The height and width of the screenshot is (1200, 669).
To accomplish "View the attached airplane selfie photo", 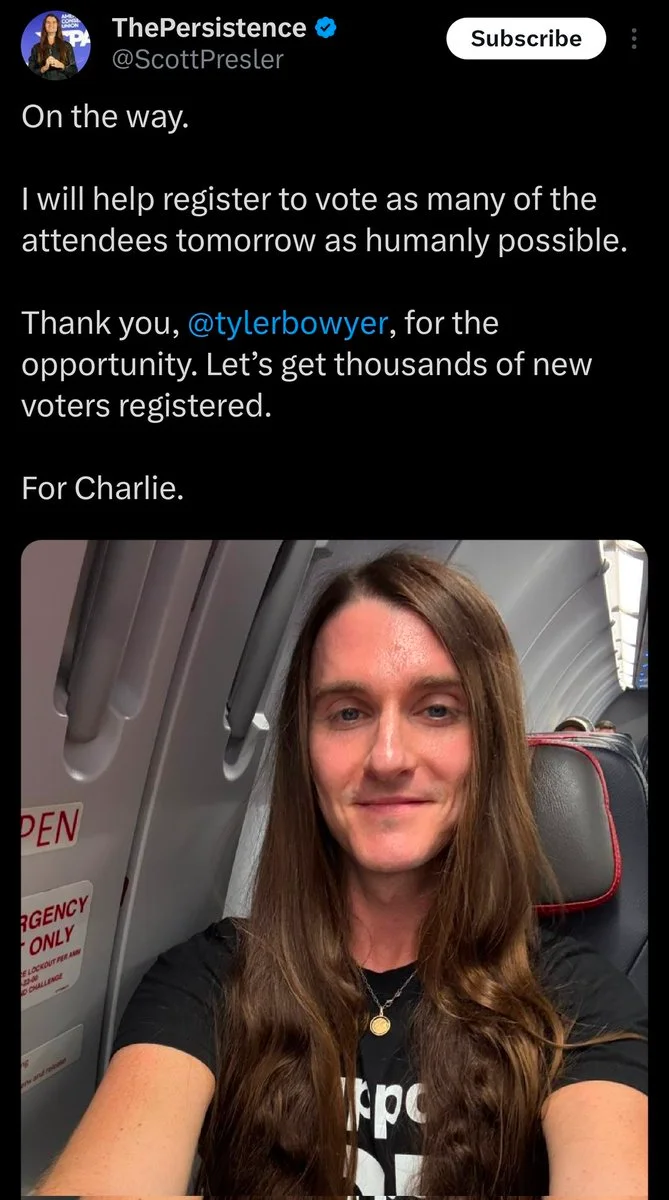I will 334,868.
